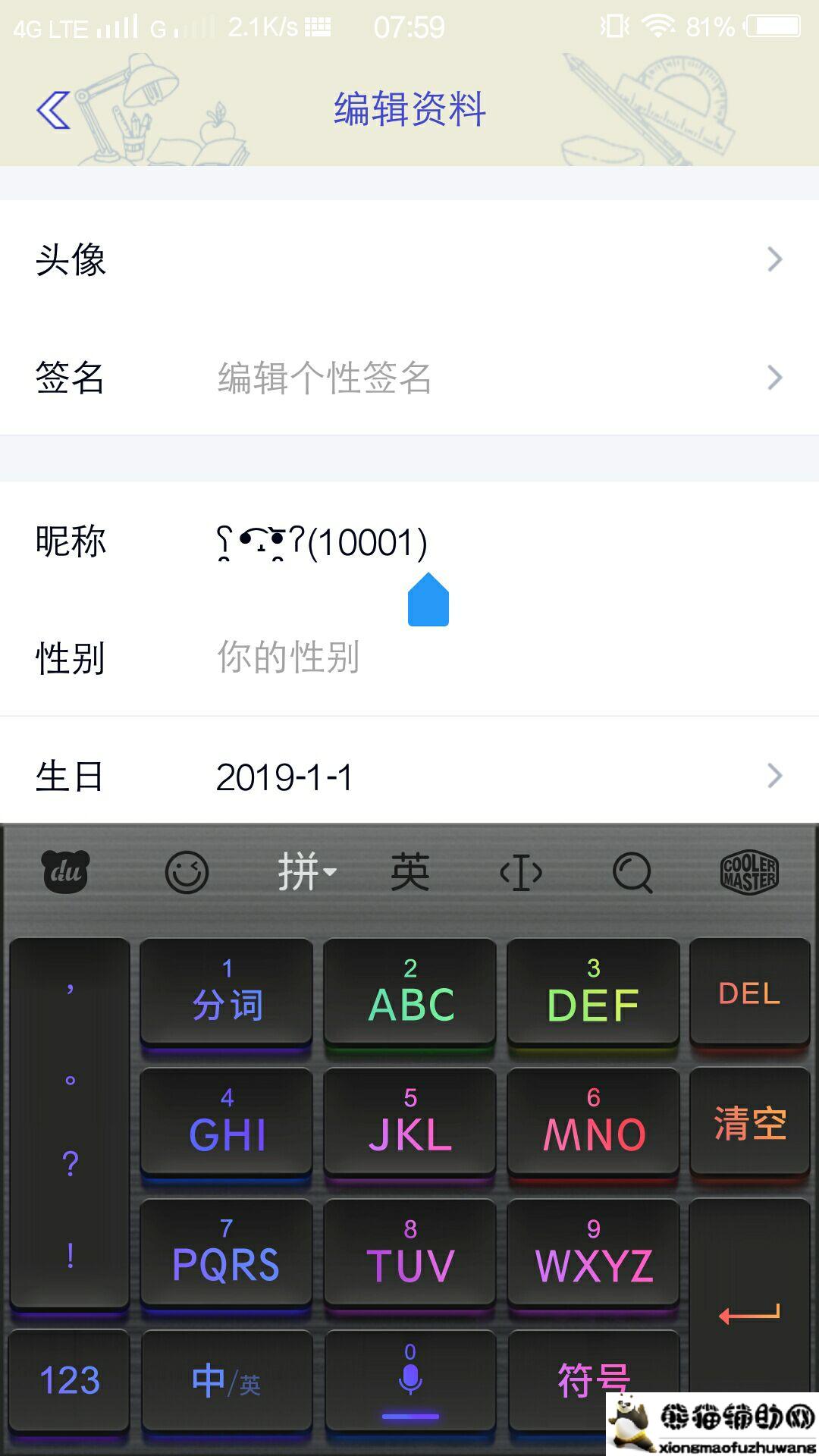The width and height of the screenshot is (819, 1456).
Task: Edit the 签名 personal signature
Action: pos(409,378)
